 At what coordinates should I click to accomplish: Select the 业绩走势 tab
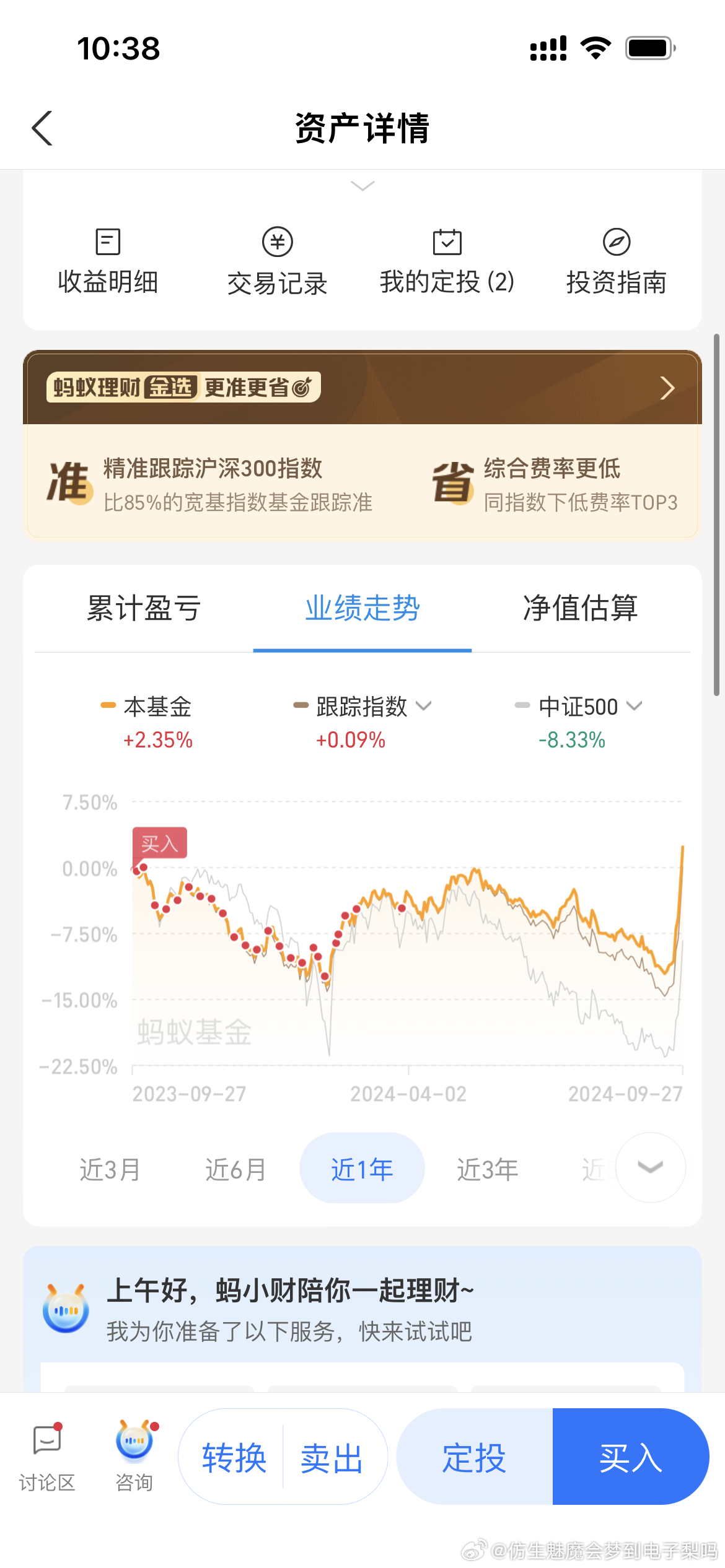coord(362,608)
